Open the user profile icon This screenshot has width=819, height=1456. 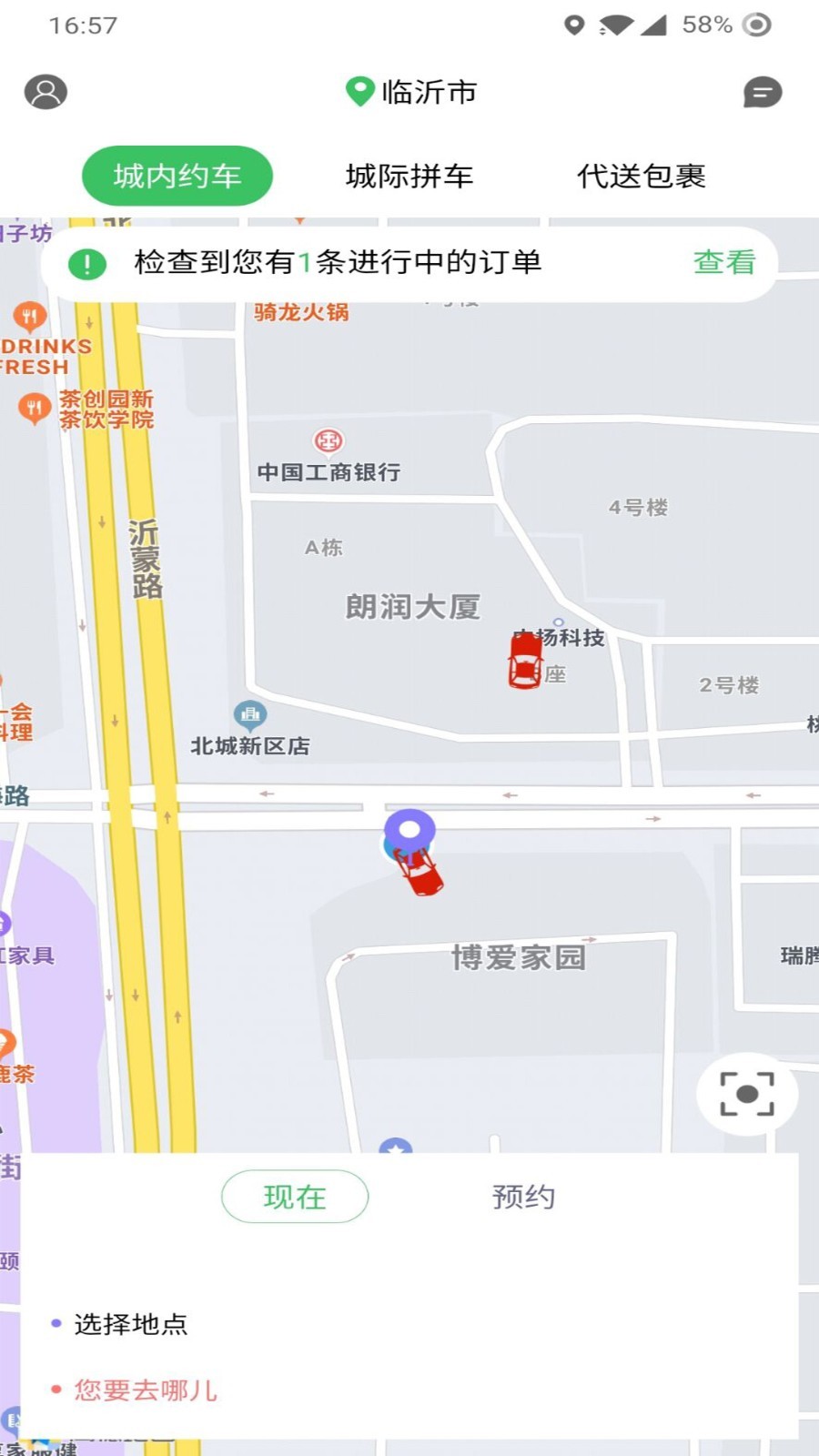tap(47, 91)
